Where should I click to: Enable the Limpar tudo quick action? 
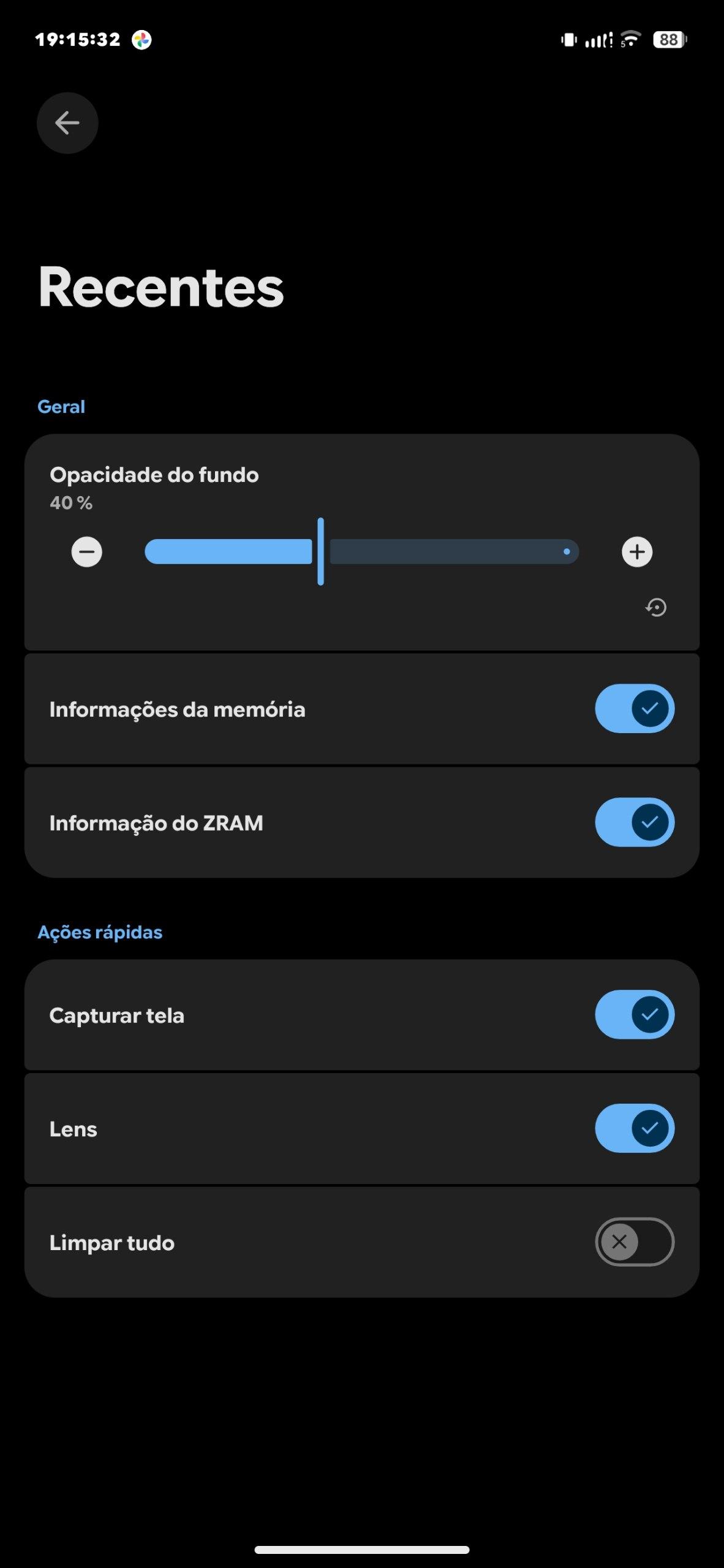point(635,1242)
